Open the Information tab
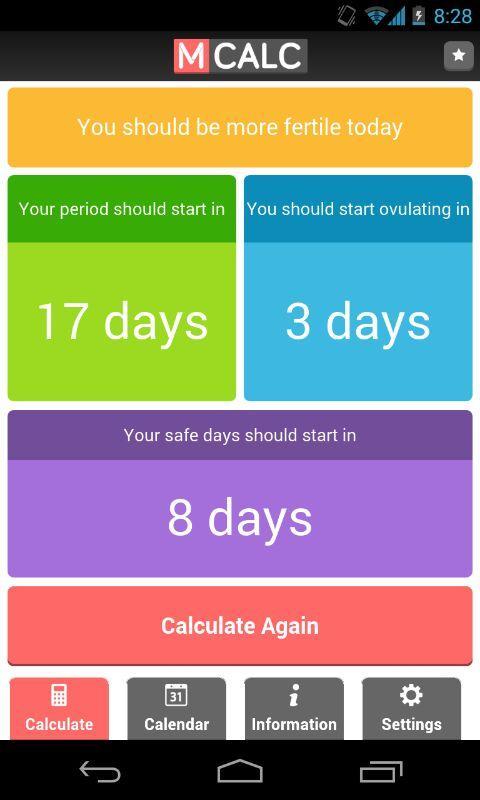480x800 pixels. point(294,709)
